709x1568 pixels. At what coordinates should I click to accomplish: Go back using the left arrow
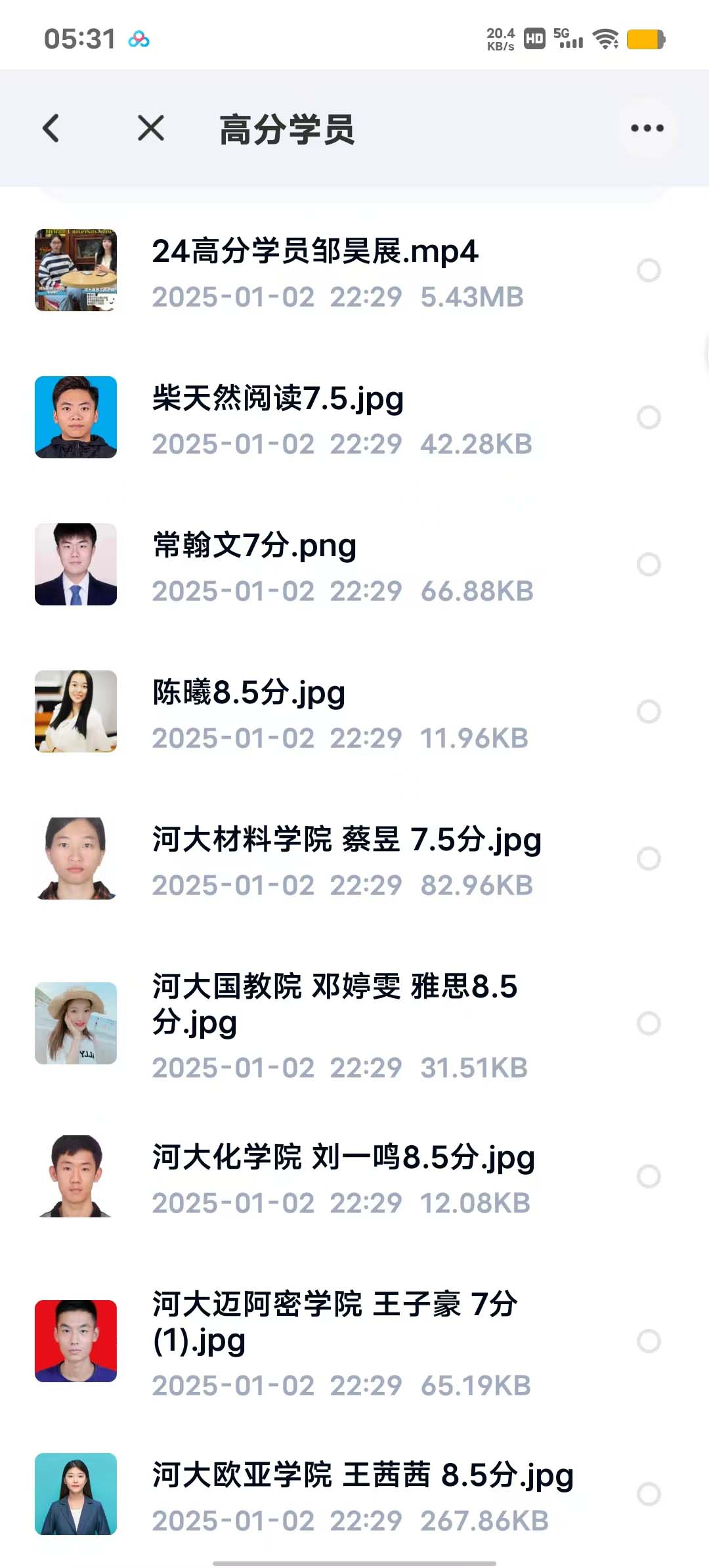click(51, 128)
